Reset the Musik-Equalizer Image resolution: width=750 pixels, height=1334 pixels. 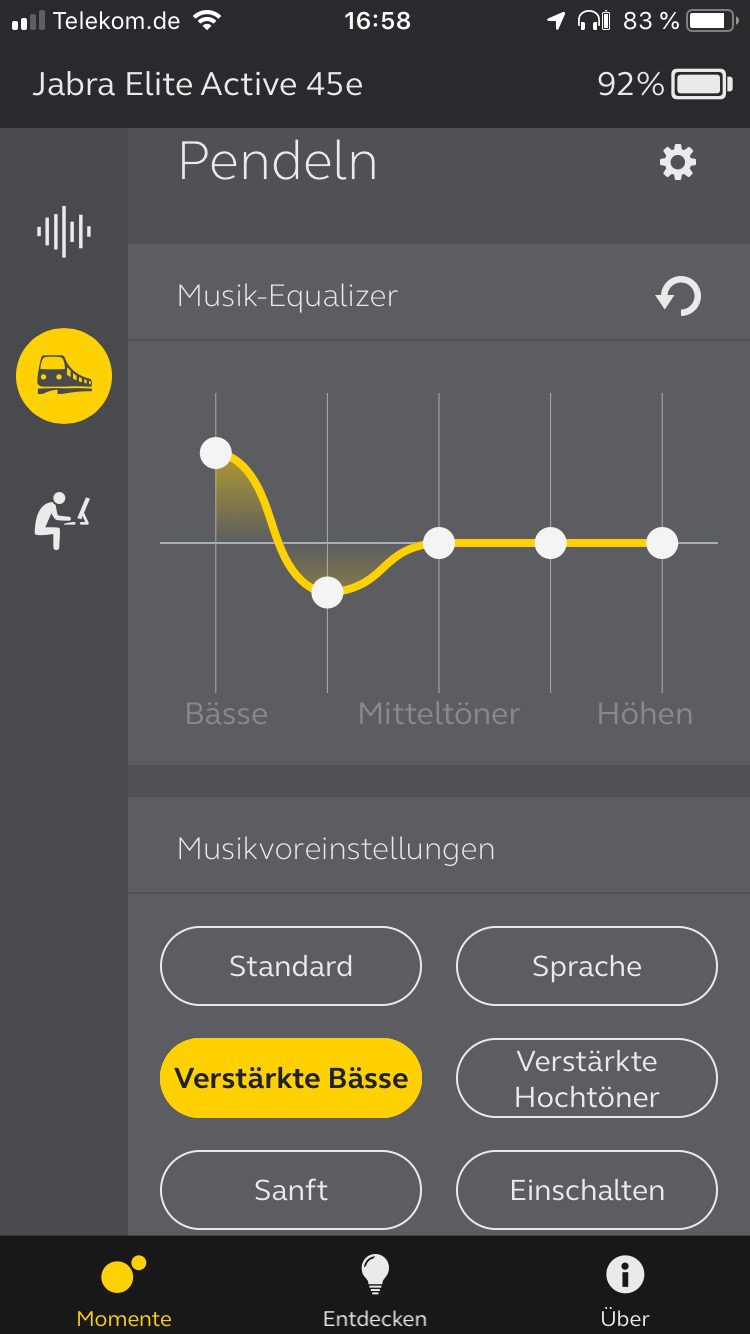tap(678, 296)
